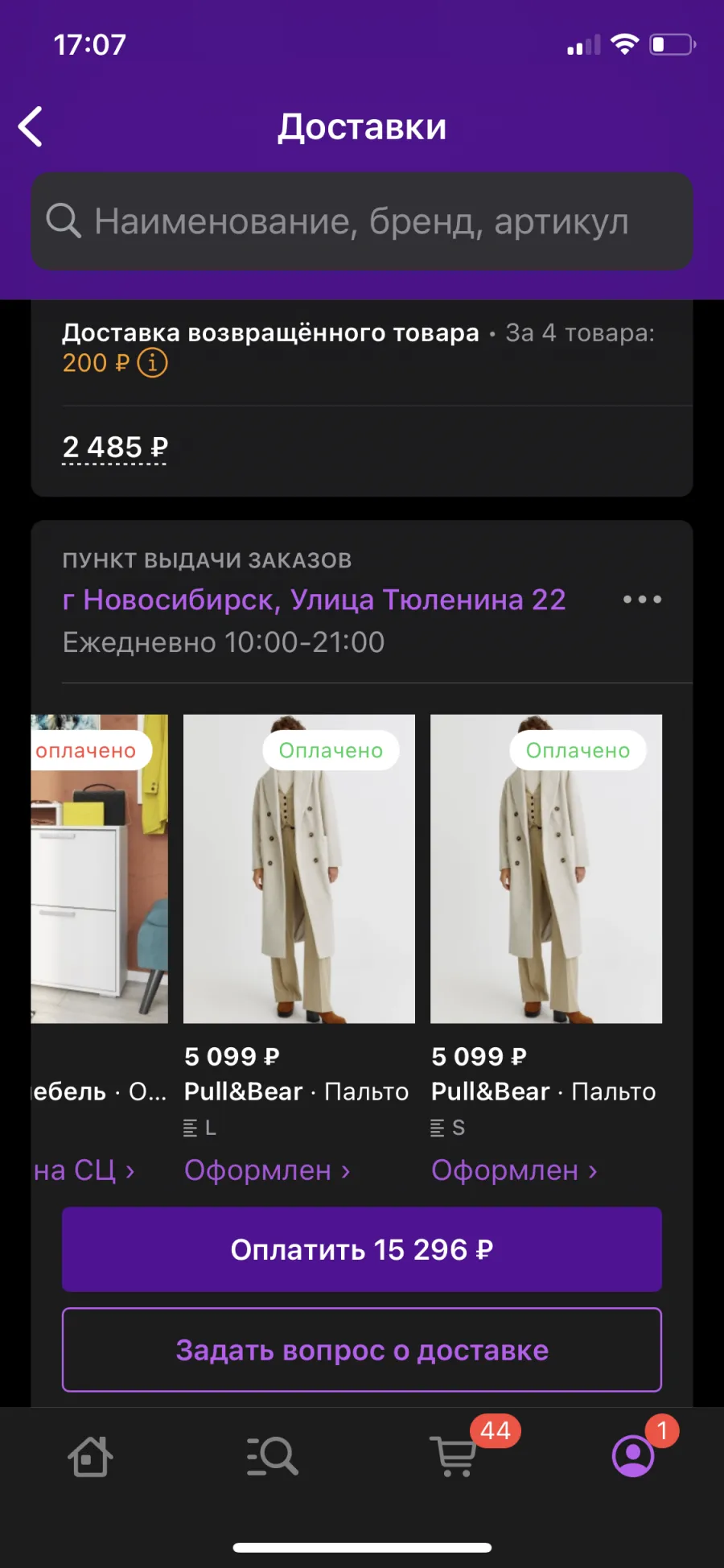The width and height of the screenshot is (724, 1568).
Task: Open the на СЦ delivery status
Action: [x=84, y=1170]
